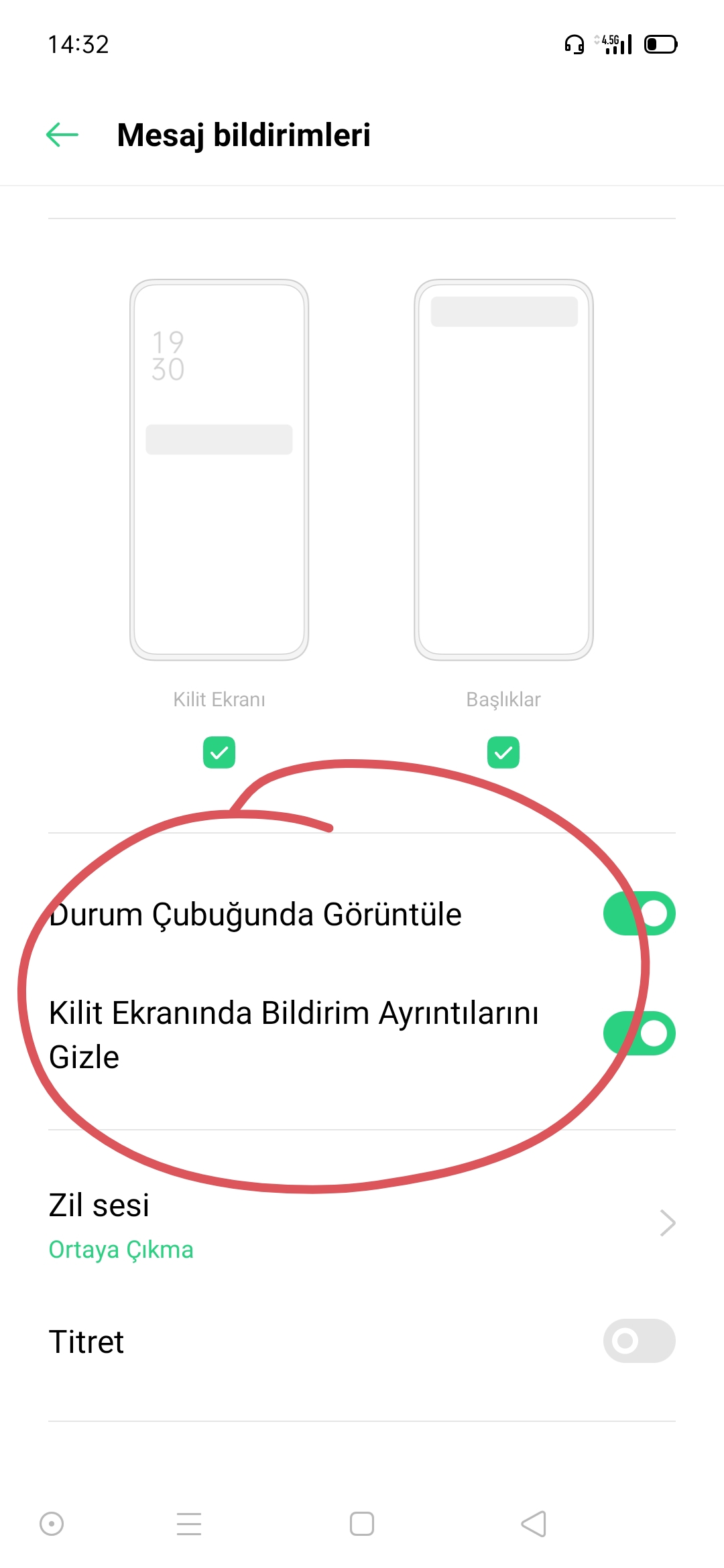Go back from Mesaj bildirimleri
Viewport: 724px width, 1568px height.
pos(62,135)
